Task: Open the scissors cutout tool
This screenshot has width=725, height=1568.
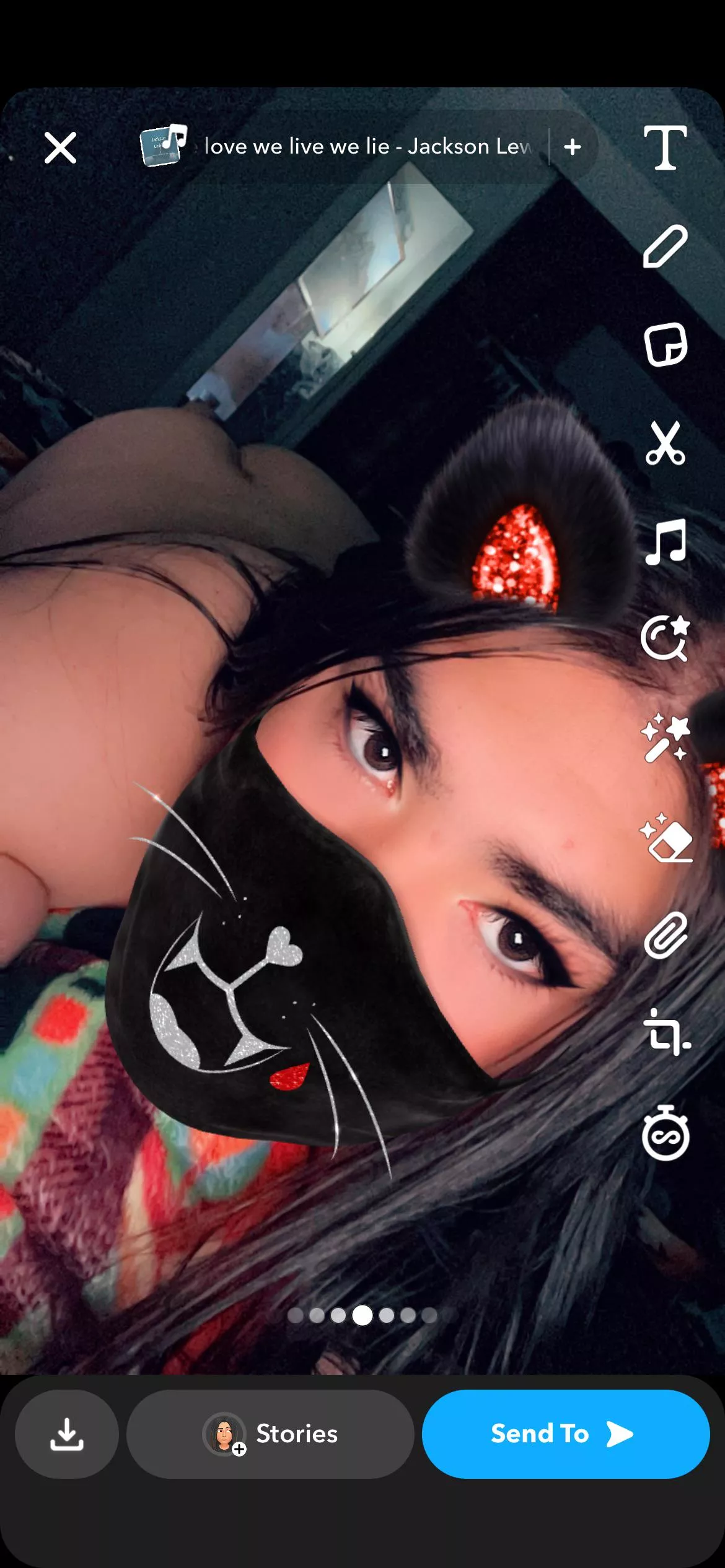Action: pyautogui.click(x=665, y=443)
